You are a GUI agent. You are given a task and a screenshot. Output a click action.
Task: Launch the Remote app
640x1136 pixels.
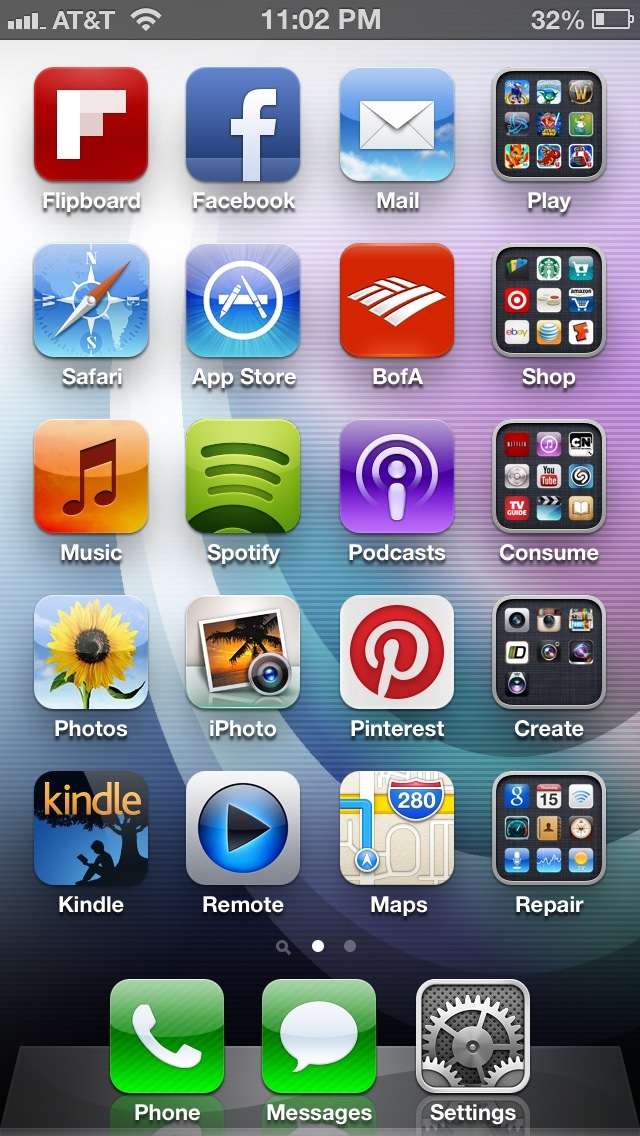click(243, 828)
